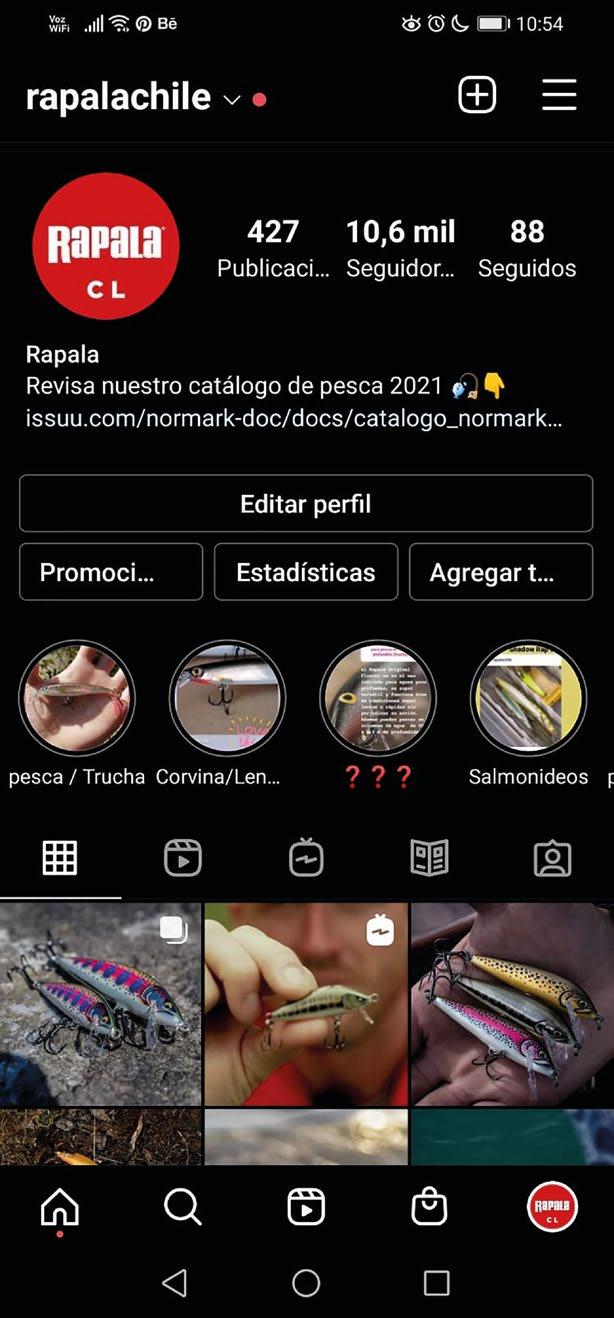Open the Shop bag tab
This screenshot has width=614, height=1318.
pyautogui.click(x=430, y=1208)
